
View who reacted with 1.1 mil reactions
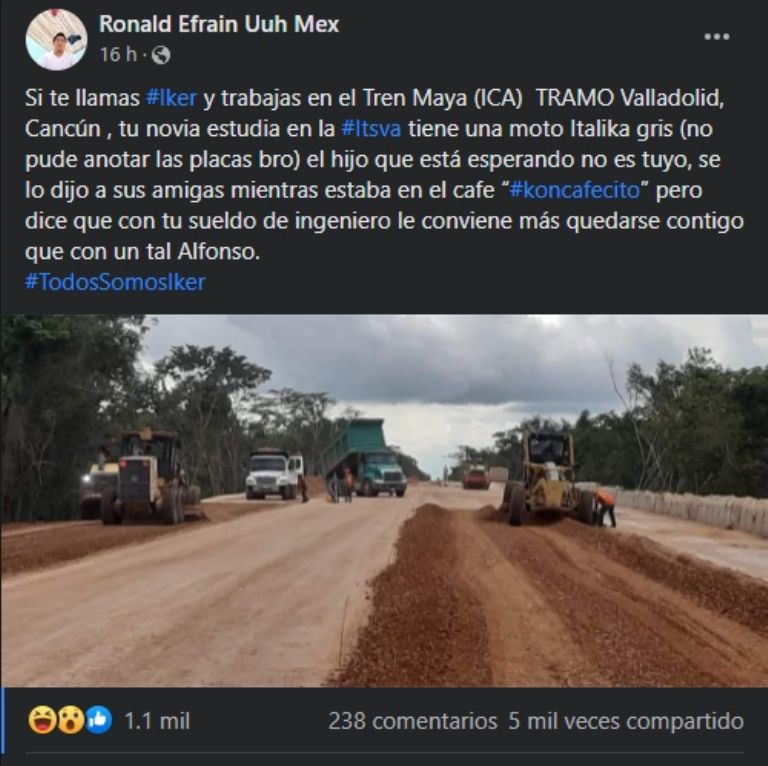(x=156, y=720)
